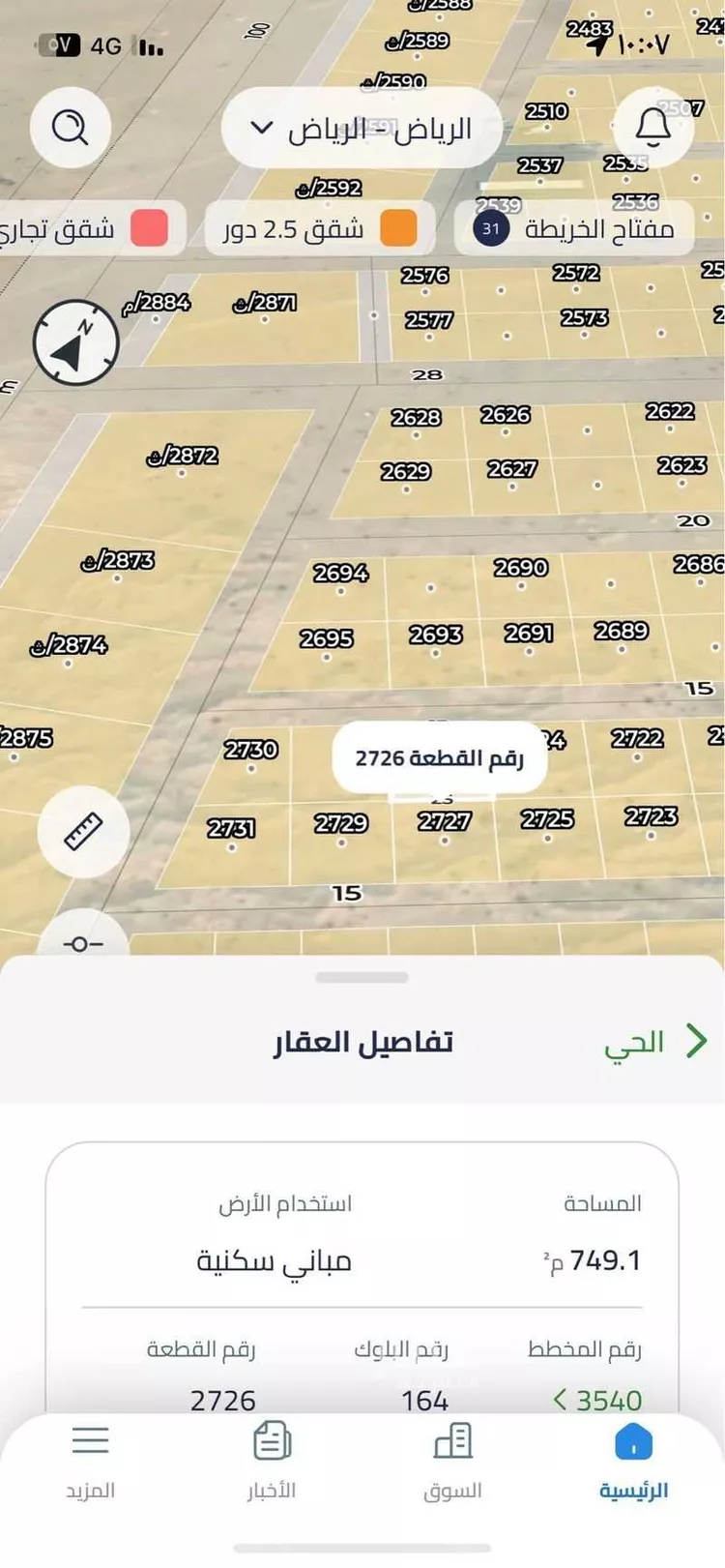Viewport: 725px width, 1568px height.
Task: Open the notifications bell
Action: click(652, 127)
